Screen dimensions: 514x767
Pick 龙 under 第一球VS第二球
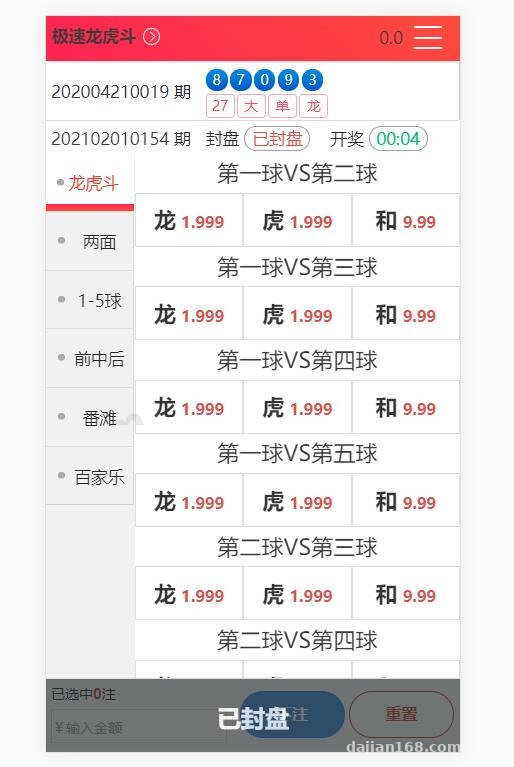point(189,221)
